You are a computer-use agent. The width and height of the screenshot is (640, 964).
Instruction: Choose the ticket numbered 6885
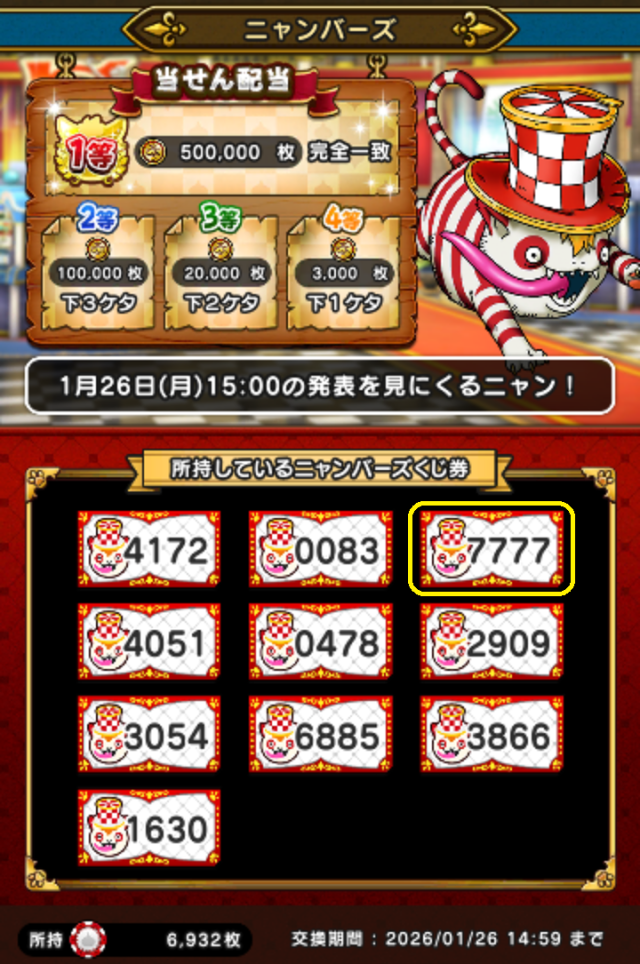click(x=320, y=735)
